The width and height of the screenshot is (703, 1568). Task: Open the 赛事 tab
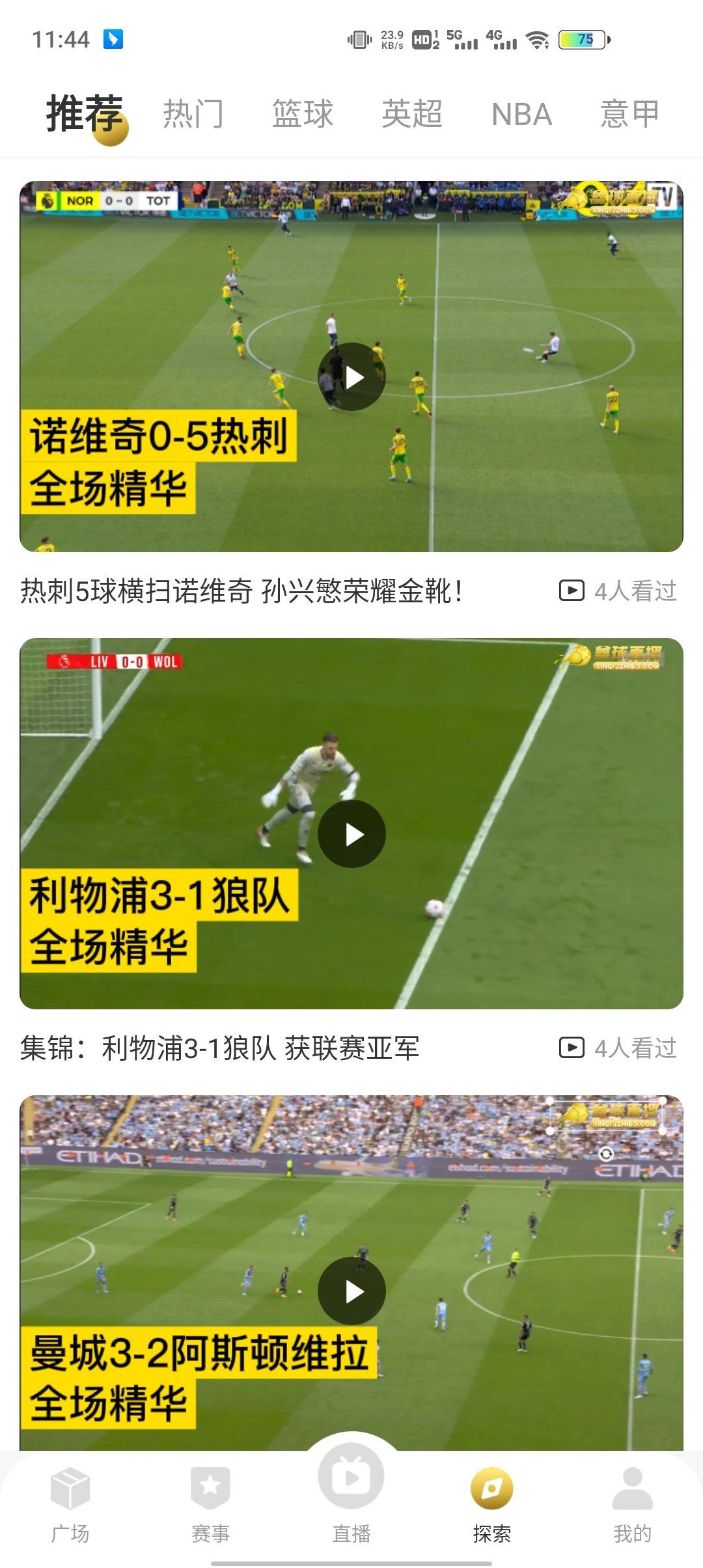coord(210,1505)
